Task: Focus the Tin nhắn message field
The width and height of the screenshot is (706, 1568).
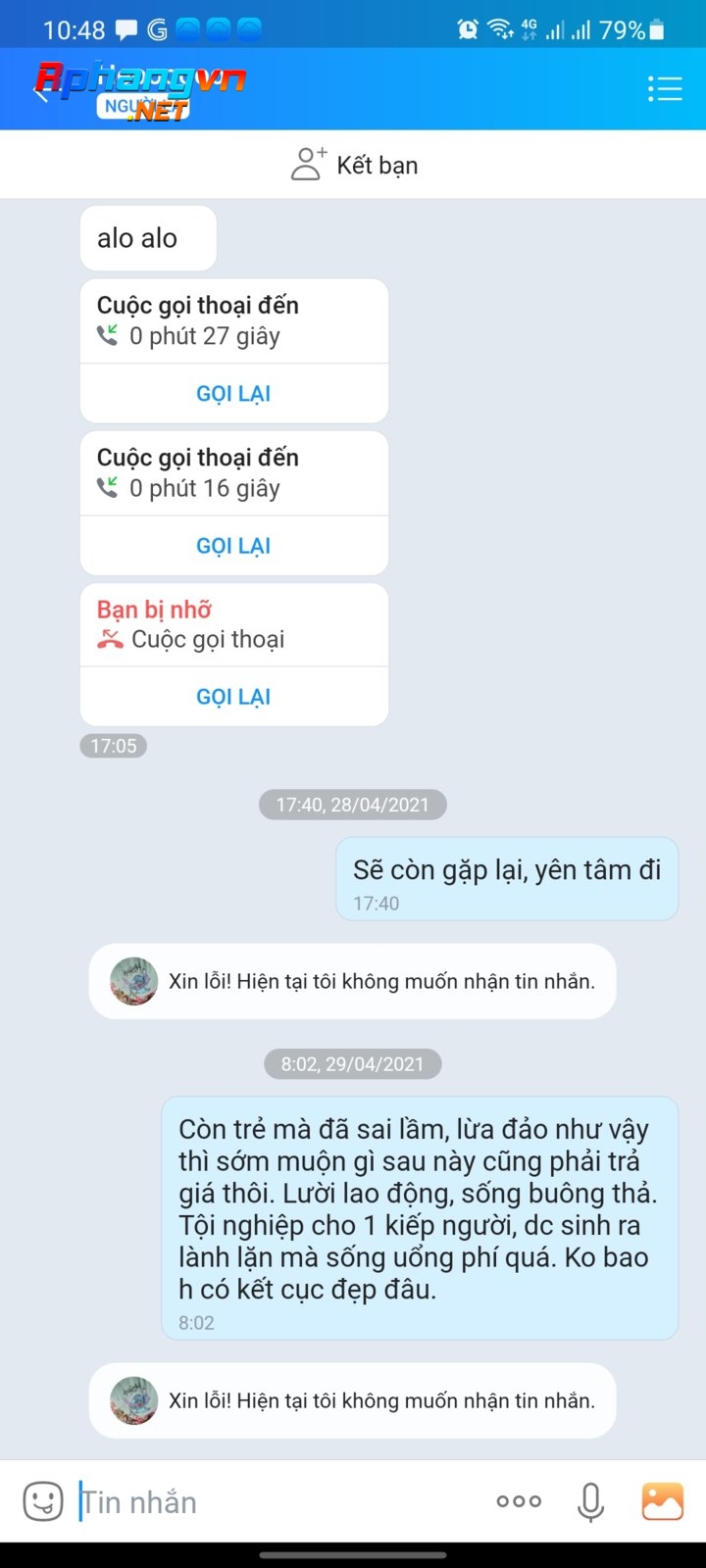Action: (279, 1501)
